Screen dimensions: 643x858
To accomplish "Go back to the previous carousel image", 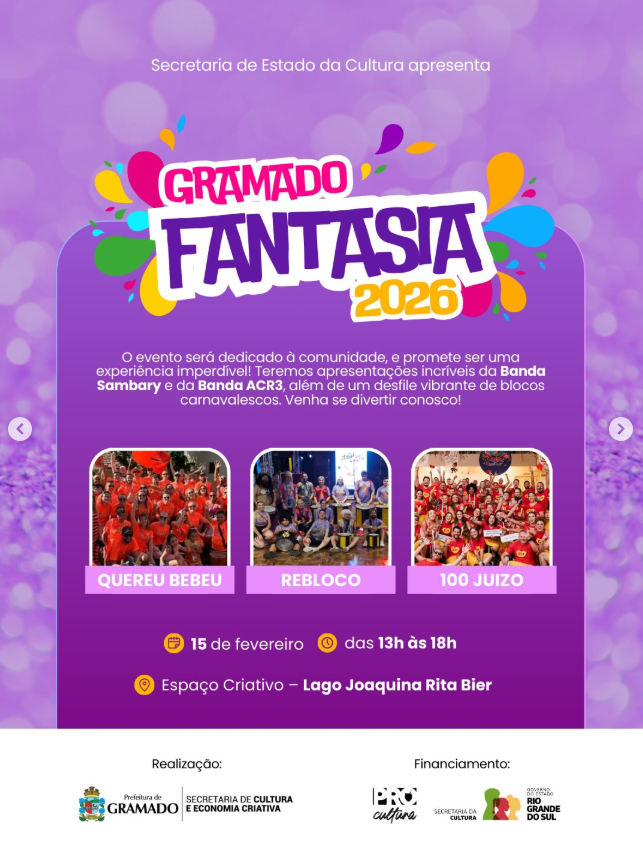I will (20, 429).
